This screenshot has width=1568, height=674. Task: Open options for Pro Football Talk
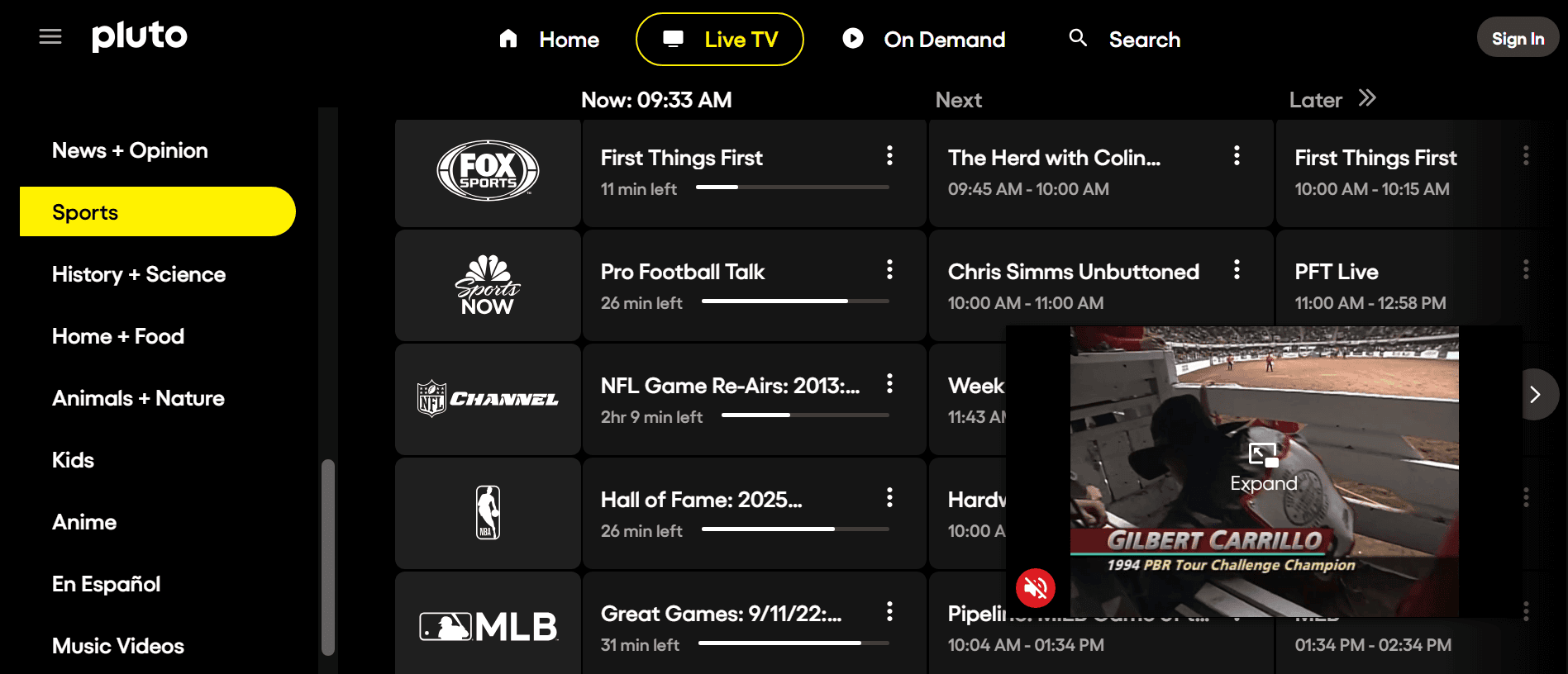tap(889, 270)
